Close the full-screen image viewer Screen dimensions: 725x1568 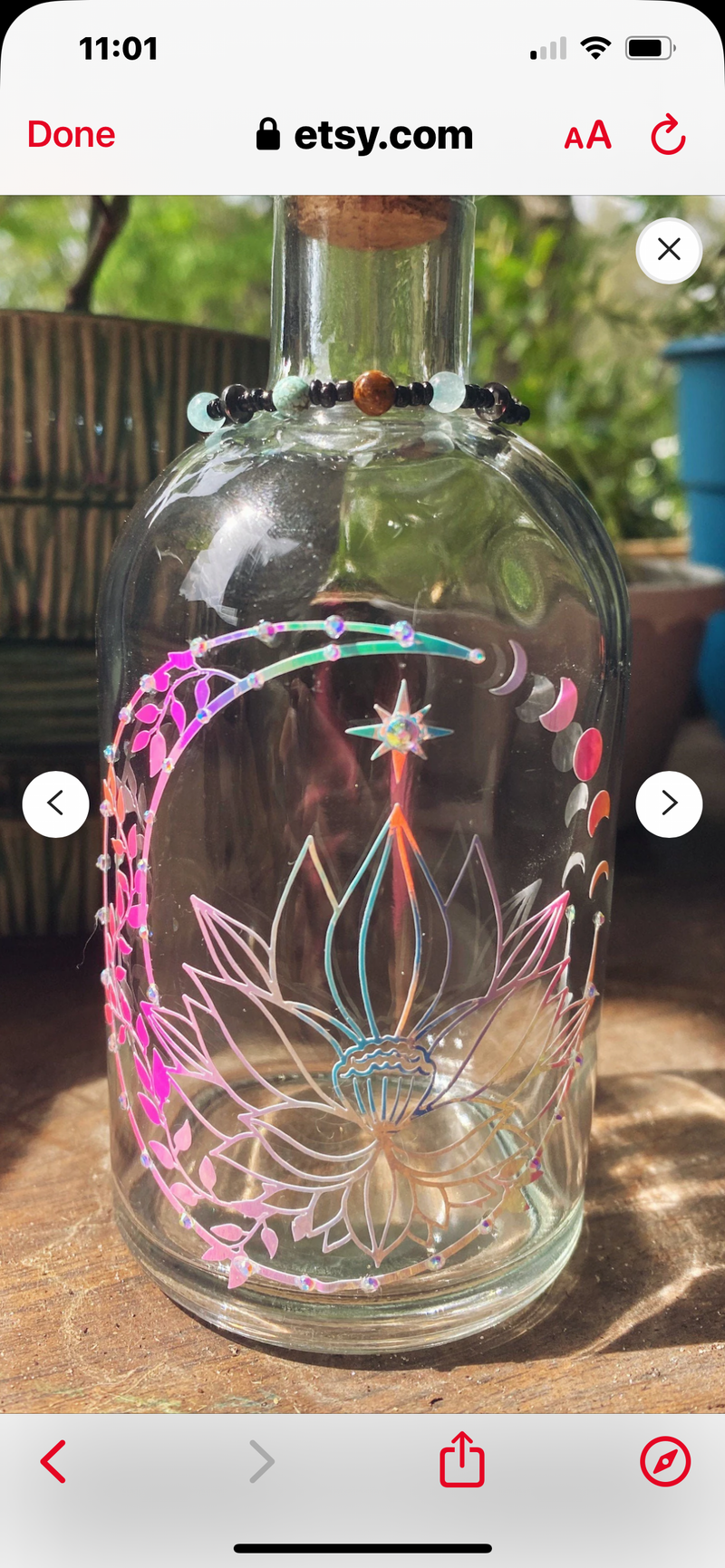coord(669,250)
